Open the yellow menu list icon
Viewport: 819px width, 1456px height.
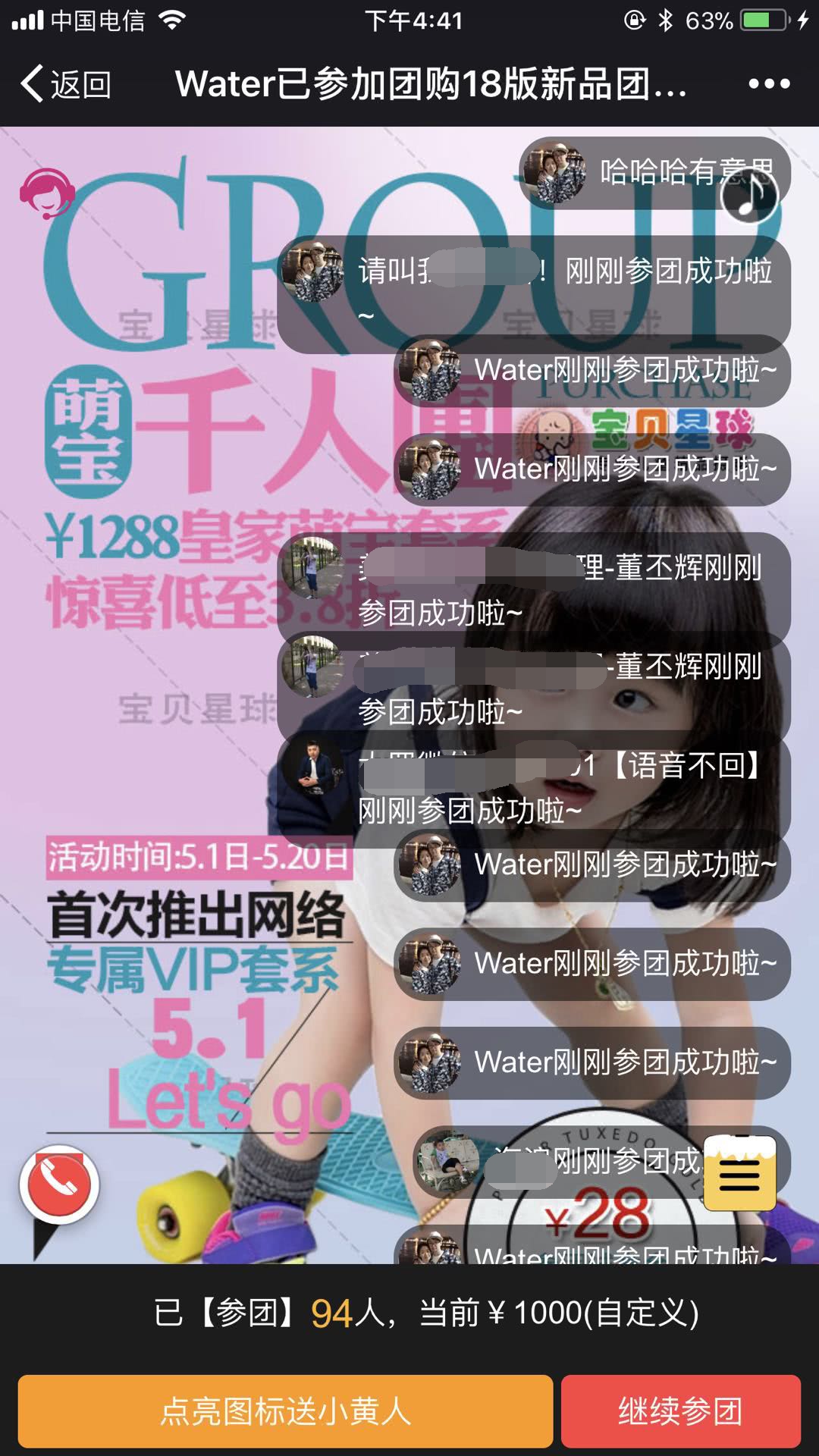(x=739, y=1173)
